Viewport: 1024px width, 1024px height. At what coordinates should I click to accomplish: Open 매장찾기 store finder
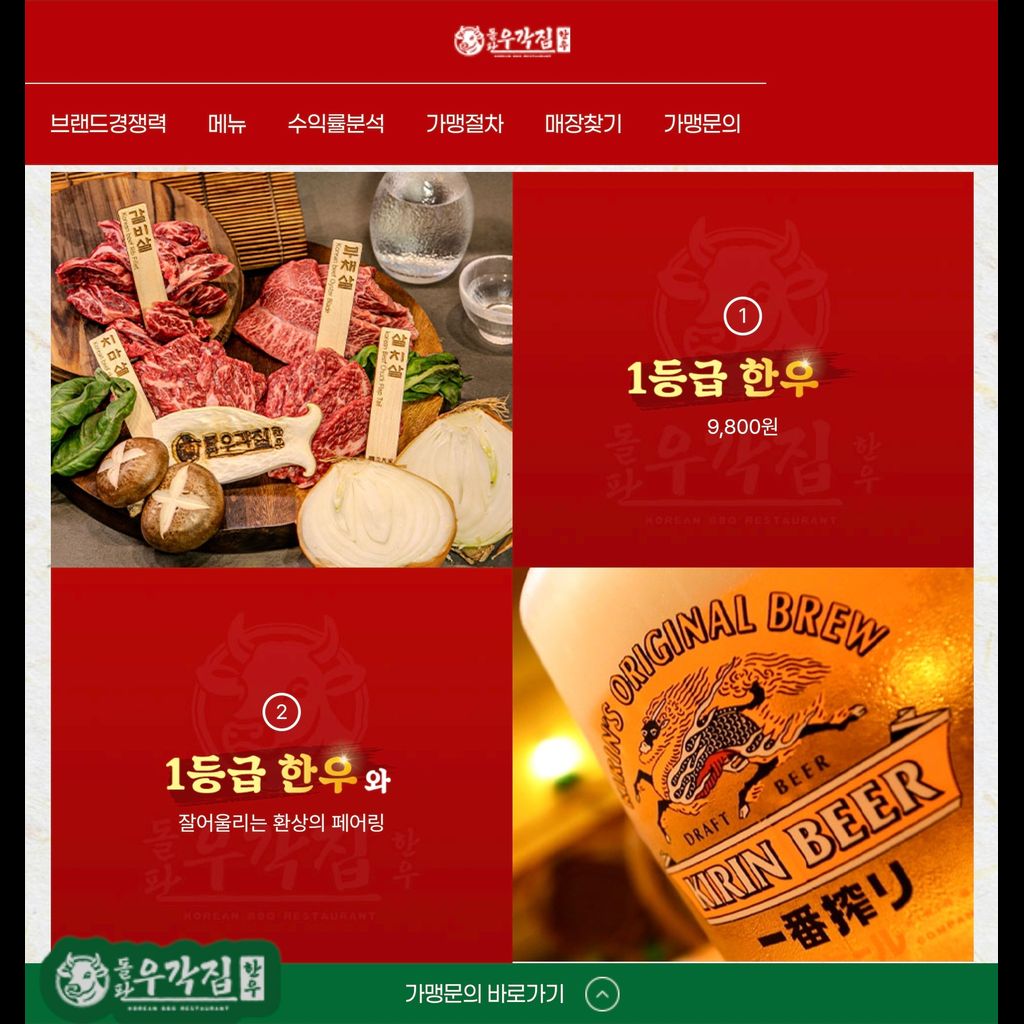click(x=583, y=124)
